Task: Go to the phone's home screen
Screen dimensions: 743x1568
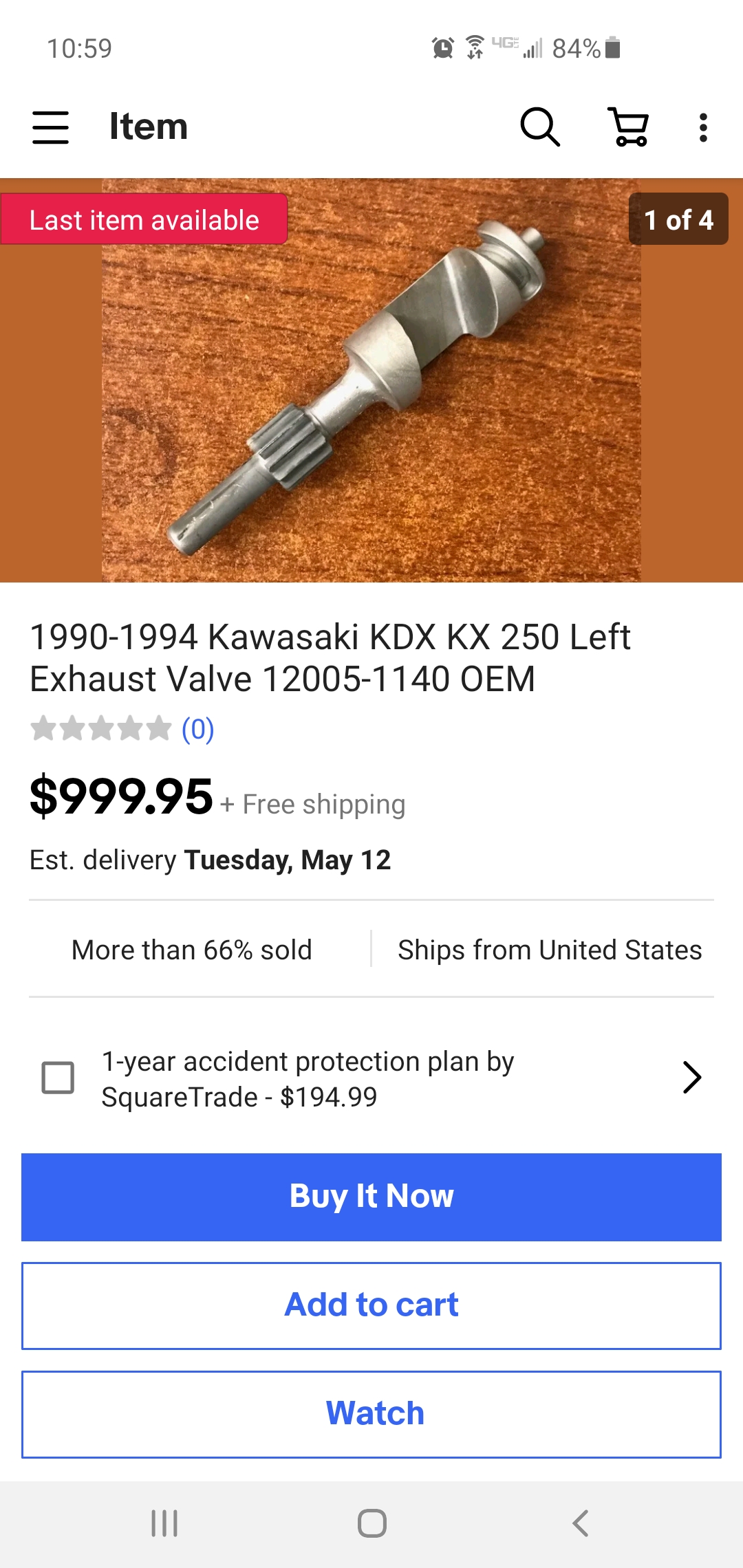Action: point(371,1523)
